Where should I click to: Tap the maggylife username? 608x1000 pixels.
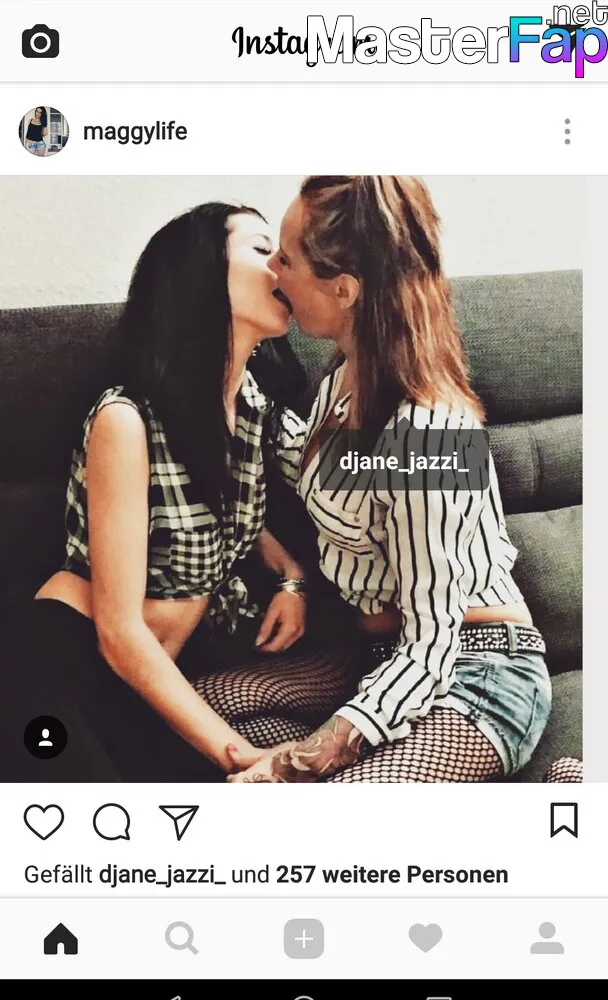pos(135,131)
